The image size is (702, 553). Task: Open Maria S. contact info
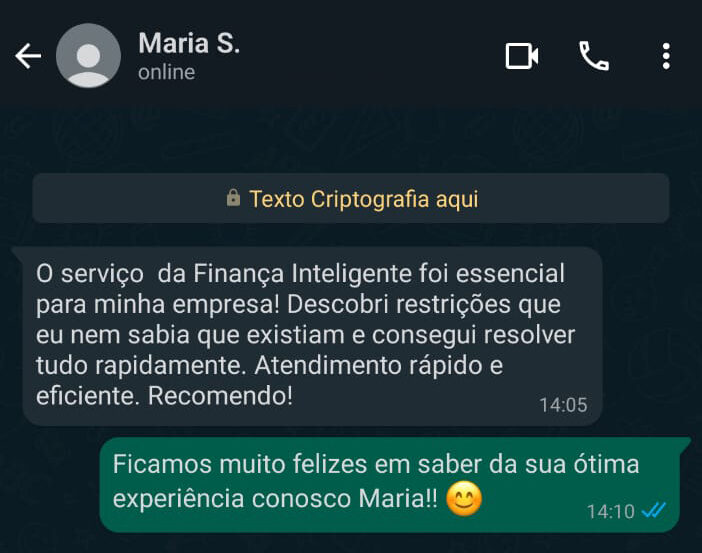point(189,56)
